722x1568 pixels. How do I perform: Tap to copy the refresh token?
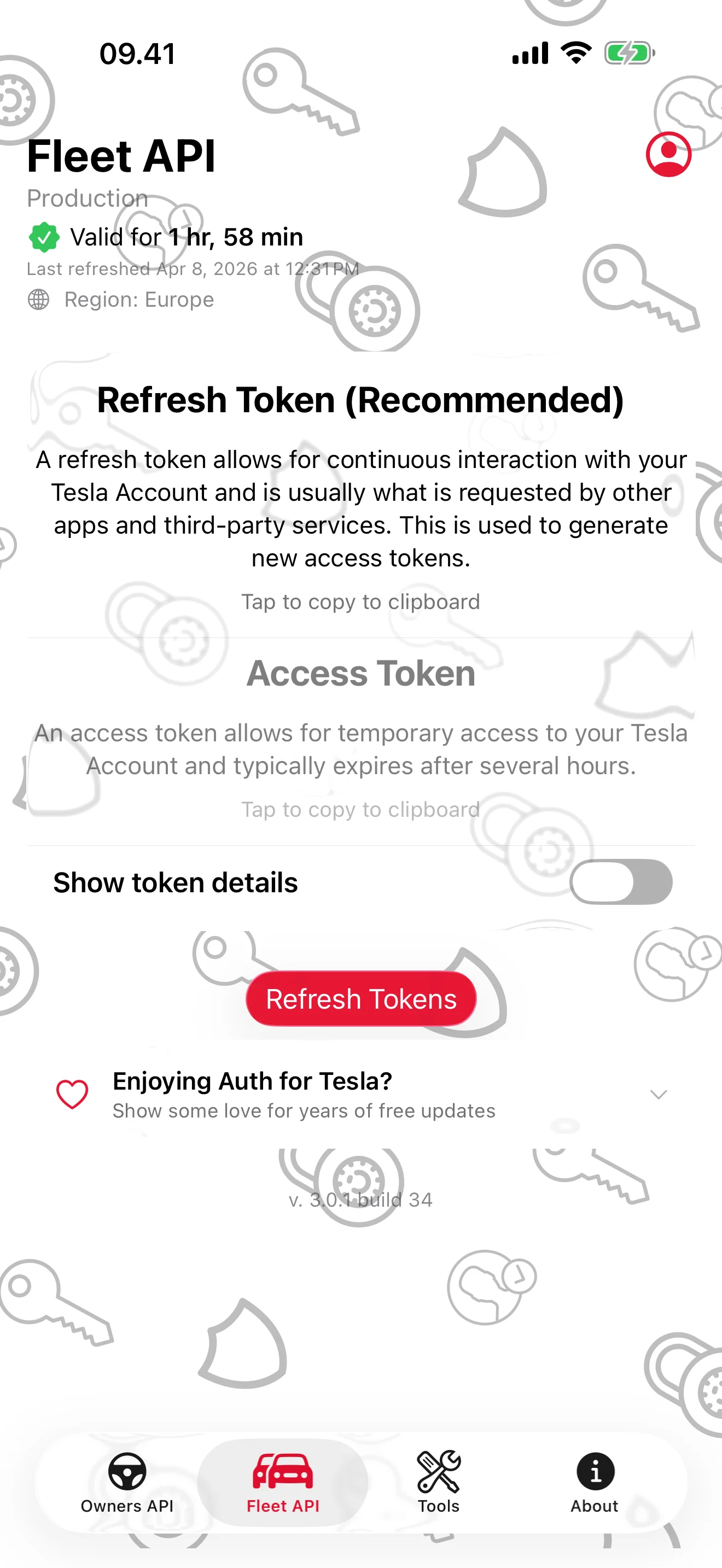[360, 601]
